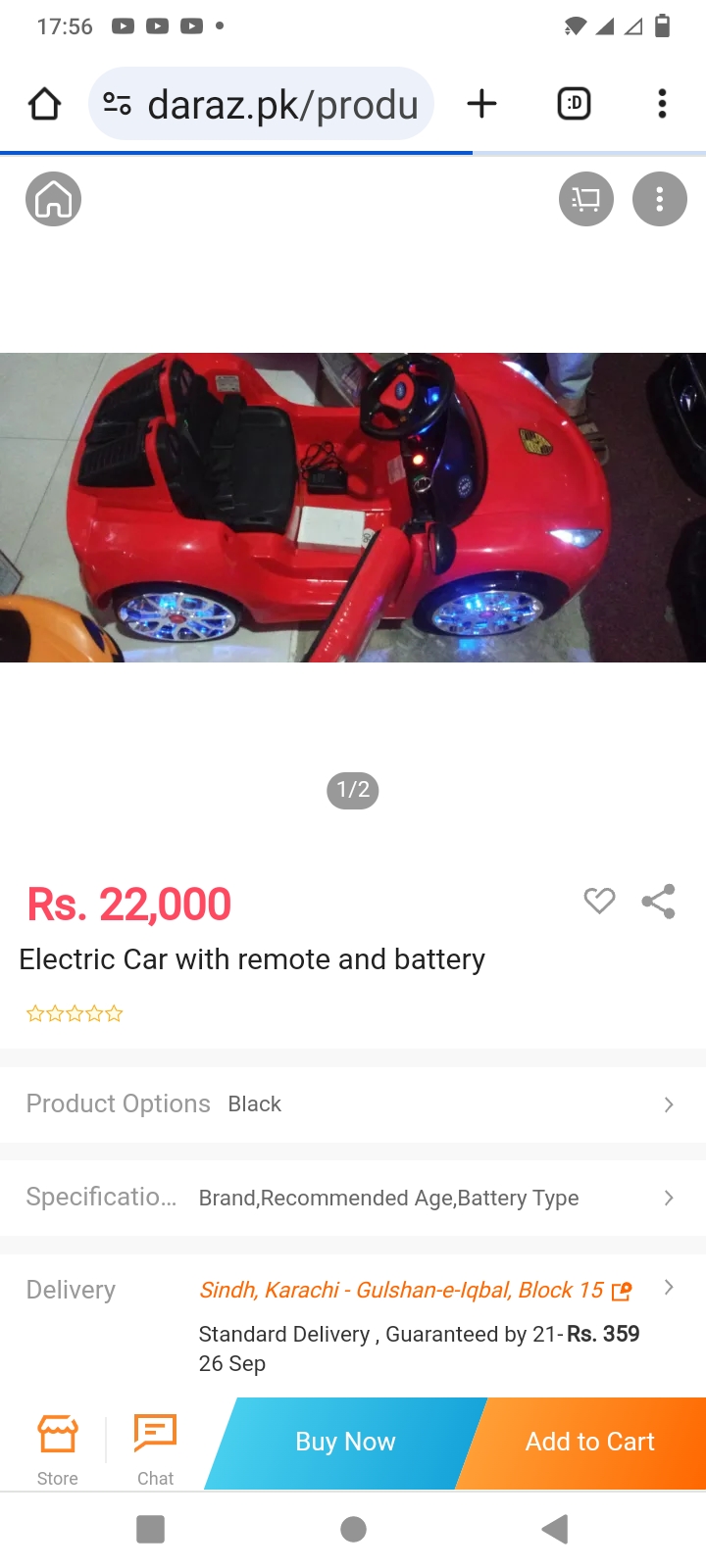Go to the browser home page
This screenshot has height=1568, width=706.
pos(44,104)
